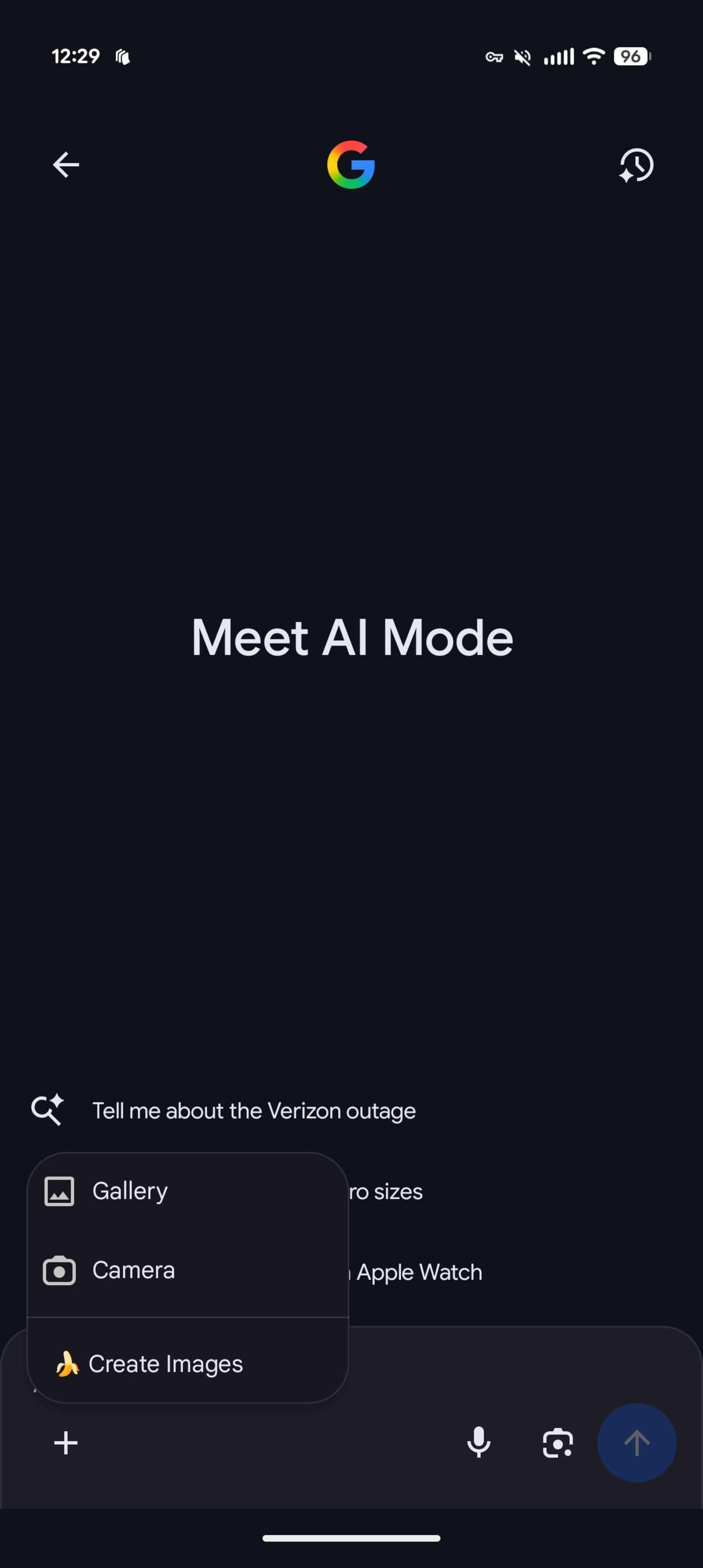Open Camera from the attachment menu

click(133, 1270)
